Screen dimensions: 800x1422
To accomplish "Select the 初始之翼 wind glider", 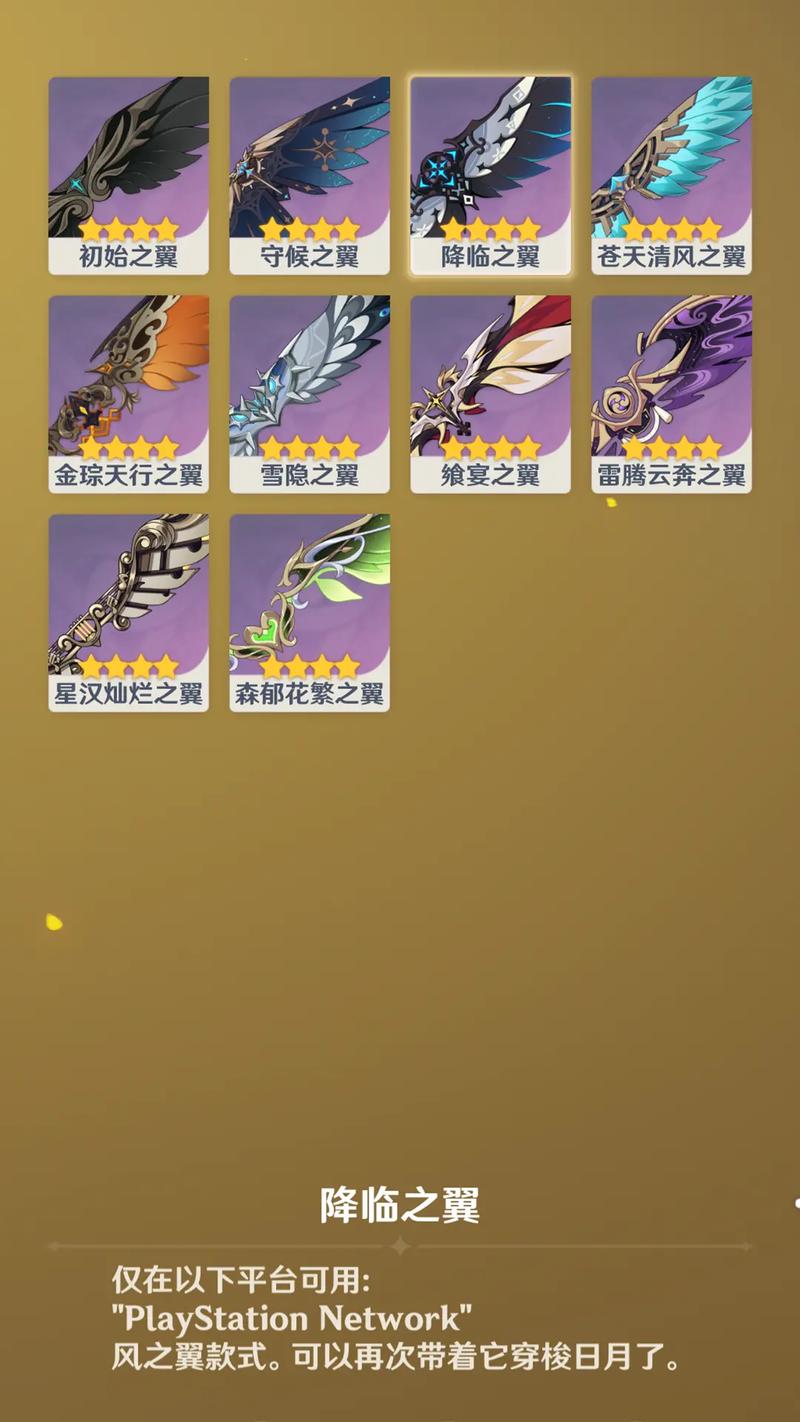I will pyautogui.click(x=128, y=175).
